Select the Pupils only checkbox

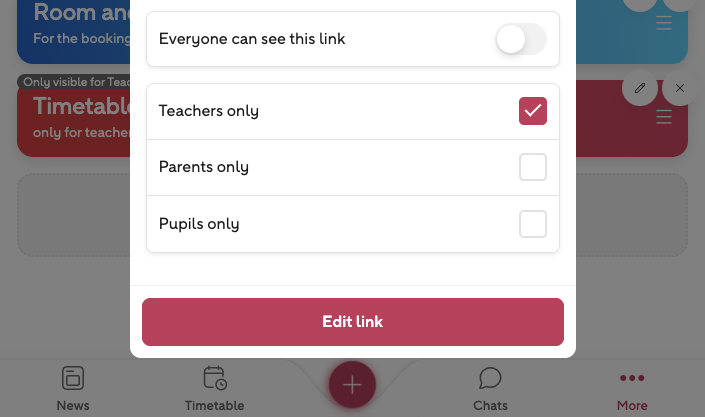(532, 224)
